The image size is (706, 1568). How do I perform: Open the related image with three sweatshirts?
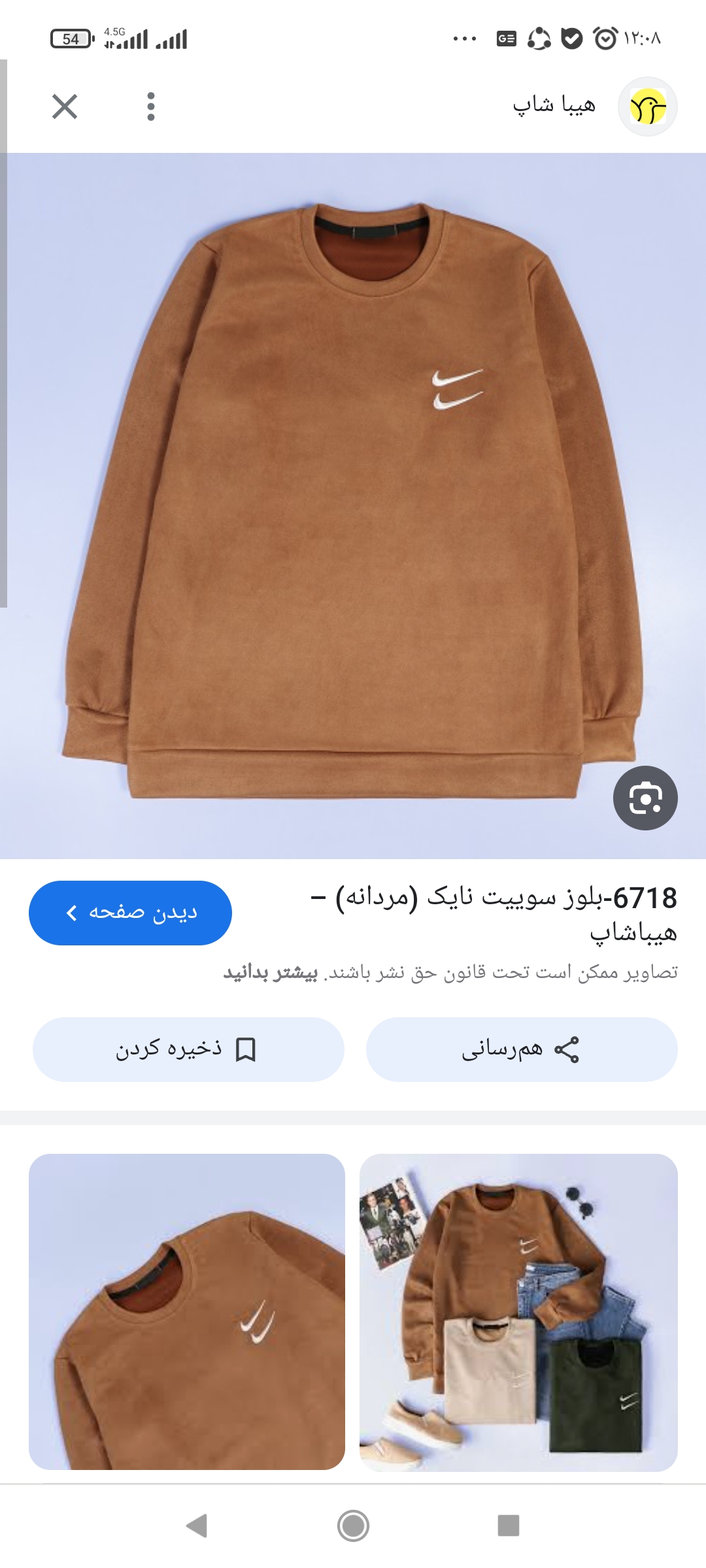518,1311
